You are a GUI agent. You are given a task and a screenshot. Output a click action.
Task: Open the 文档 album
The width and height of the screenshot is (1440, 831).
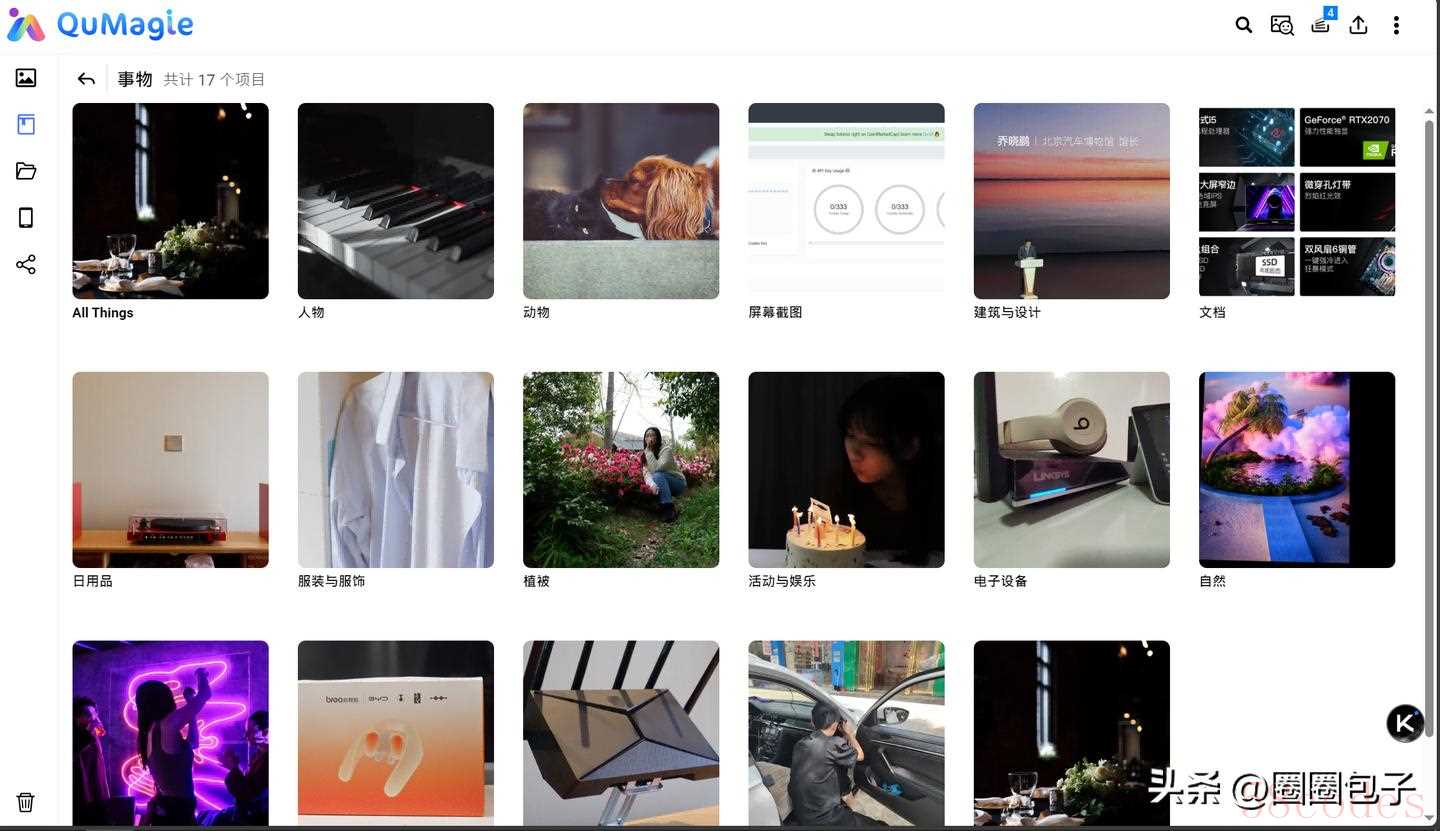[x=1296, y=201]
